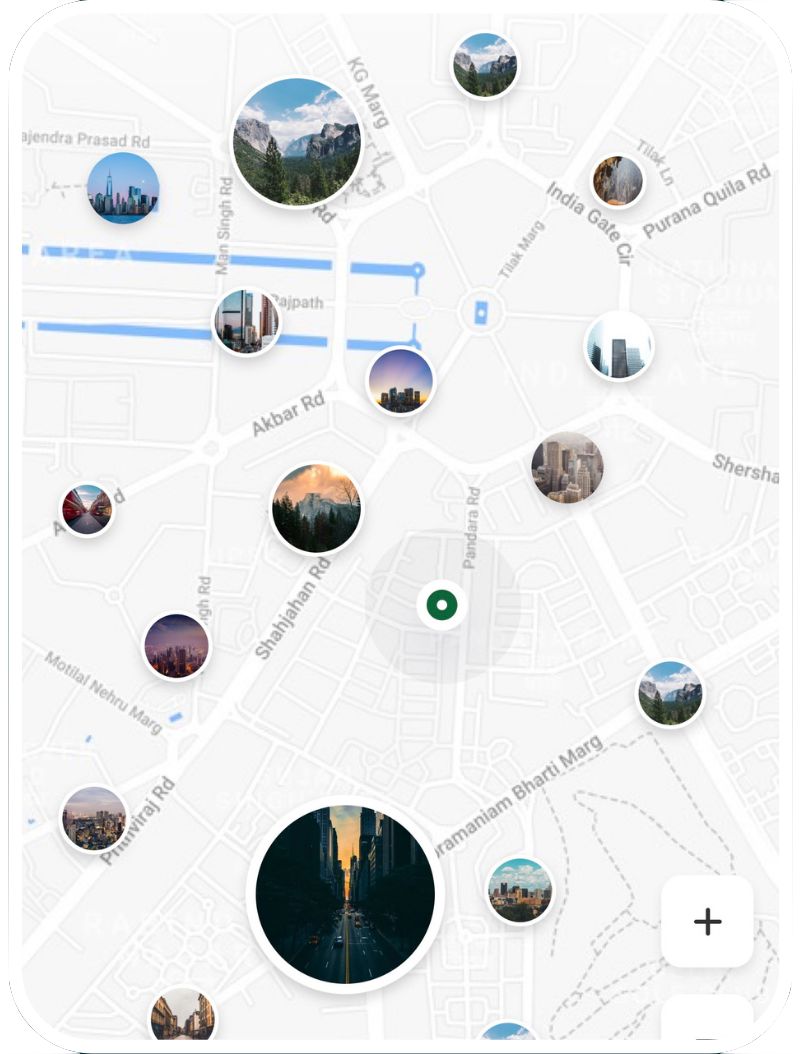Tap the green current location marker

pos(441,605)
